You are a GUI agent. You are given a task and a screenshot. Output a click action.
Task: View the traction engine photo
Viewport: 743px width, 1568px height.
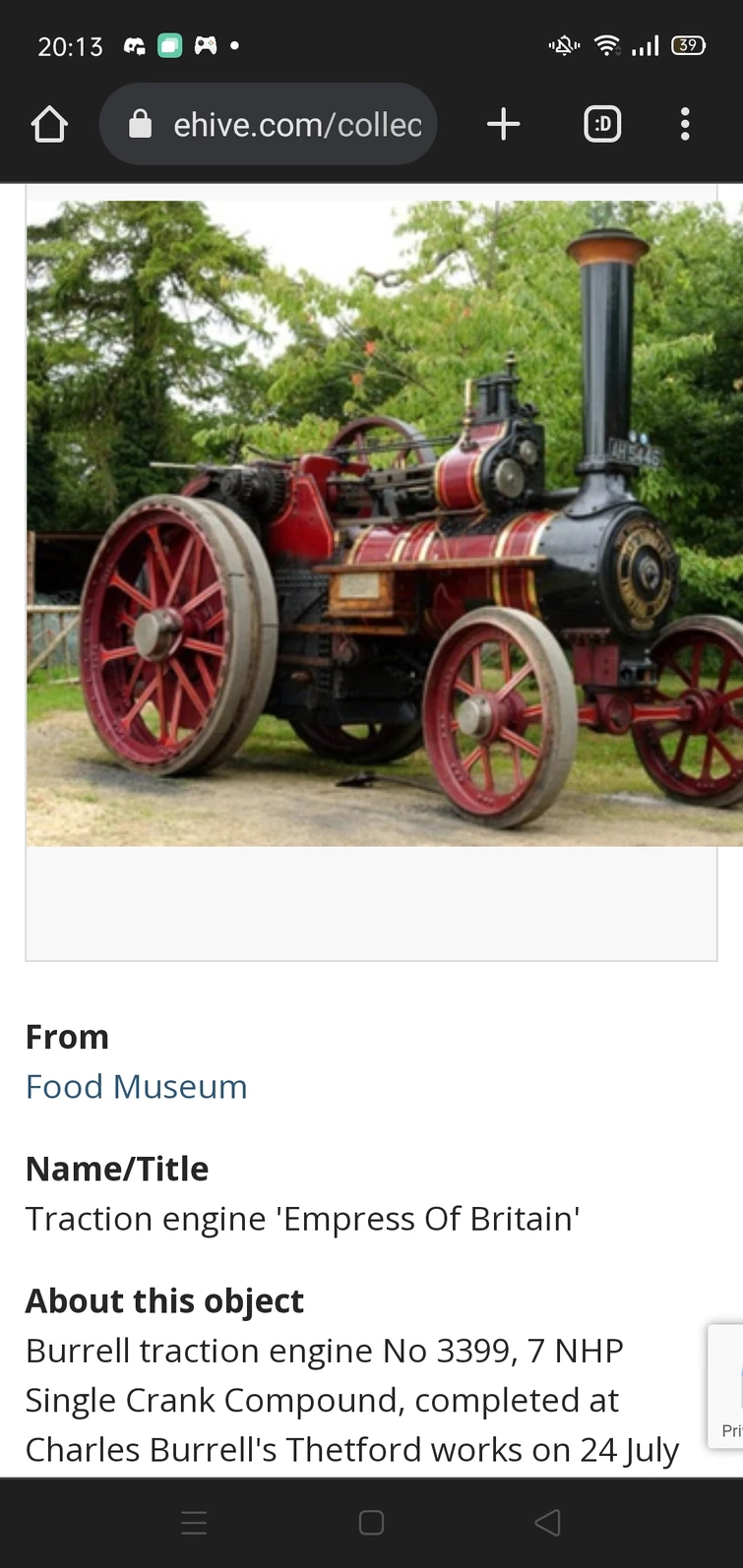[384, 523]
